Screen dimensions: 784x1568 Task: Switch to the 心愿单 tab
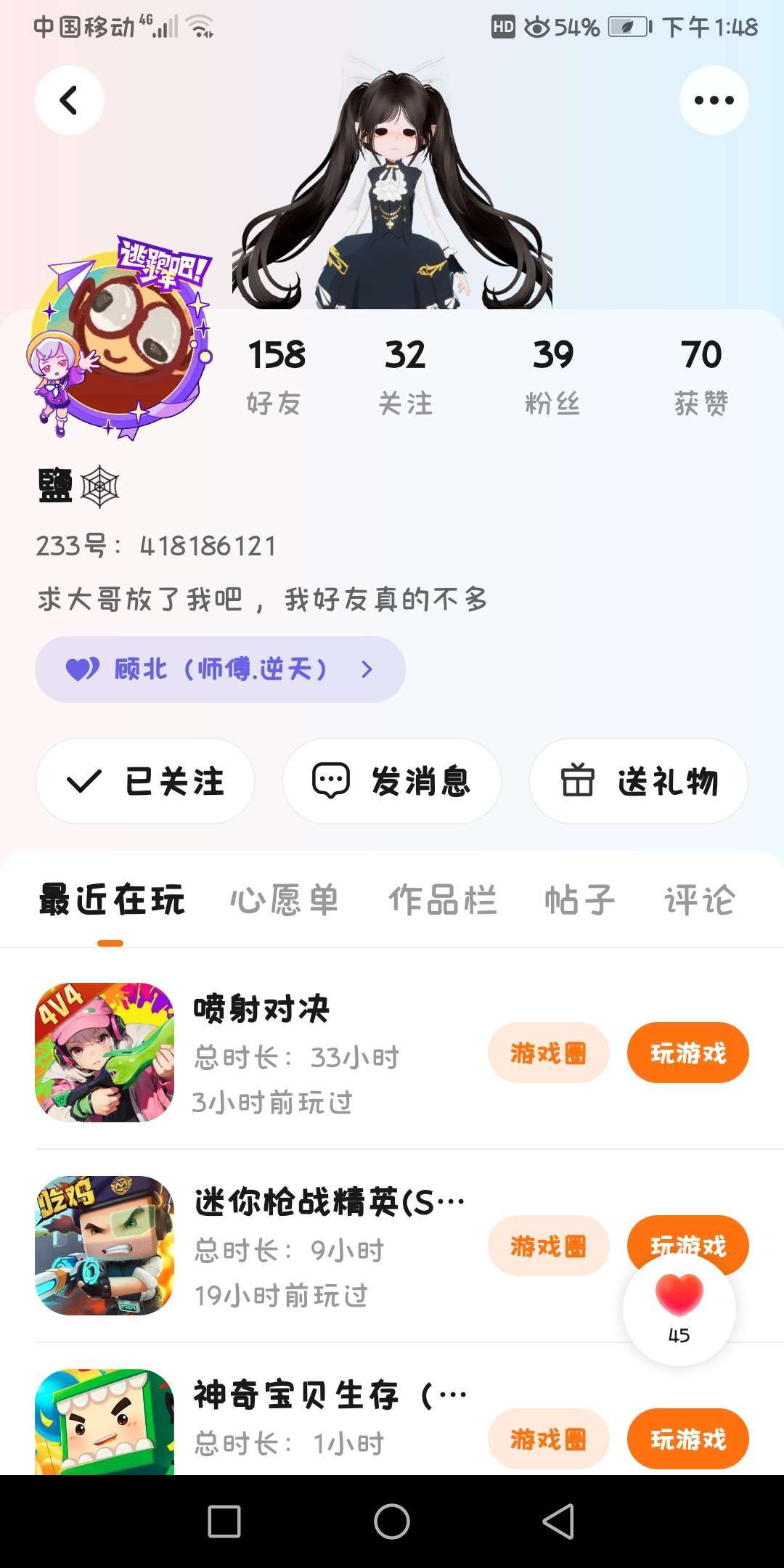(285, 900)
